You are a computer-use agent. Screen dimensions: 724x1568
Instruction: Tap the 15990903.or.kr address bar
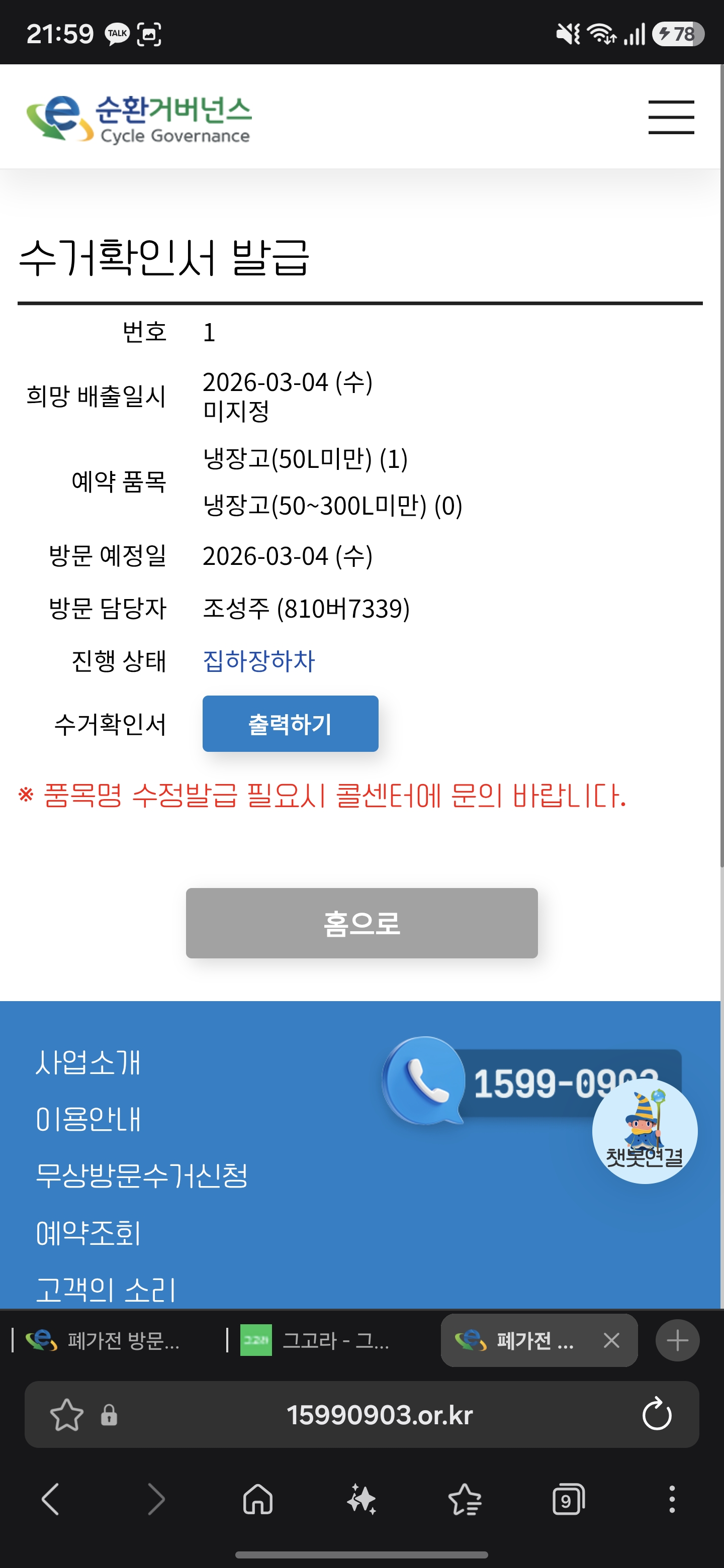(x=379, y=1415)
